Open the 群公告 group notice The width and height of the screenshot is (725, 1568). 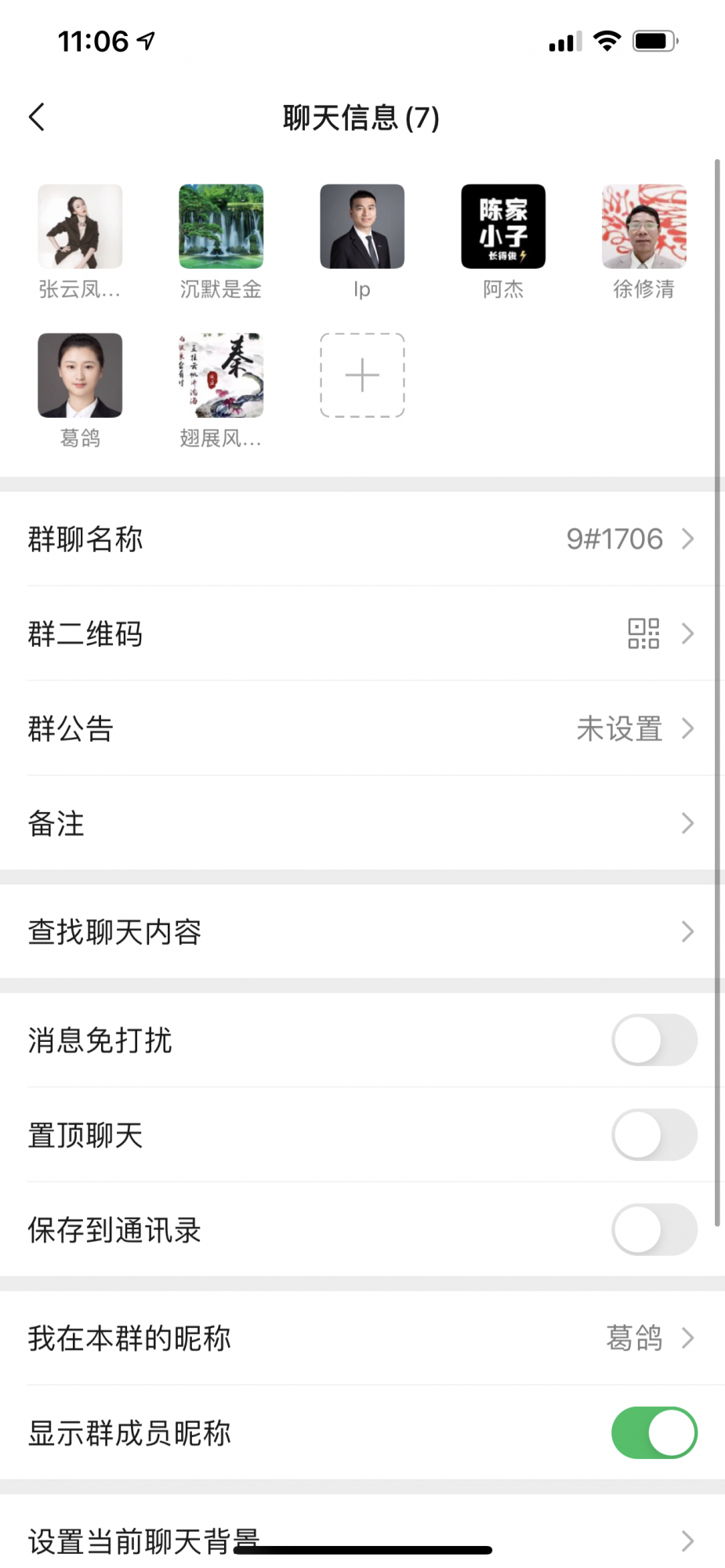pyautogui.click(x=362, y=728)
